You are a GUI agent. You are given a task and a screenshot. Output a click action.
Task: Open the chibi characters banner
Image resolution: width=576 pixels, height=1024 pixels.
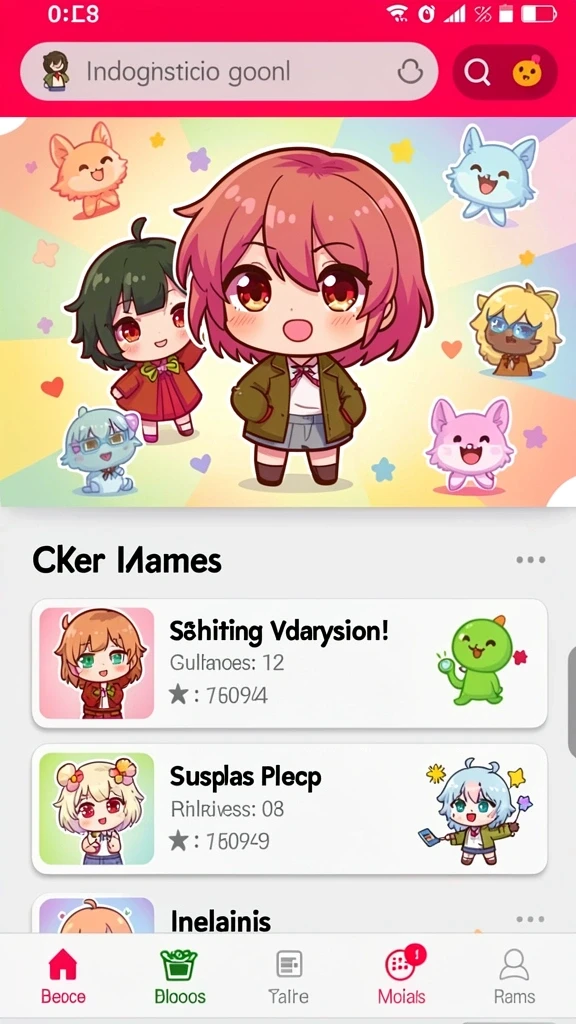pyautogui.click(x=288, y=312)
